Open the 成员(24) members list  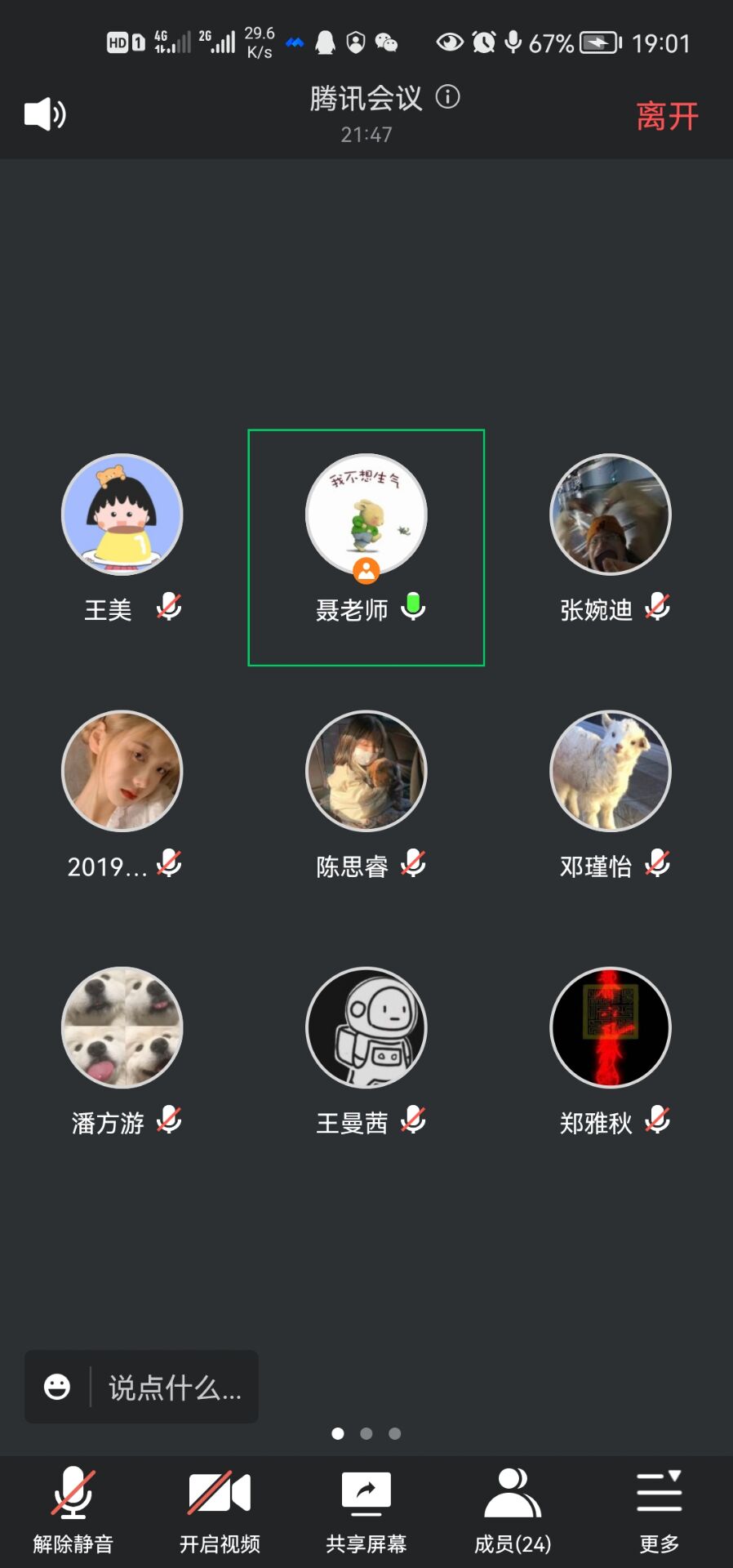[x=513, y=1509]
